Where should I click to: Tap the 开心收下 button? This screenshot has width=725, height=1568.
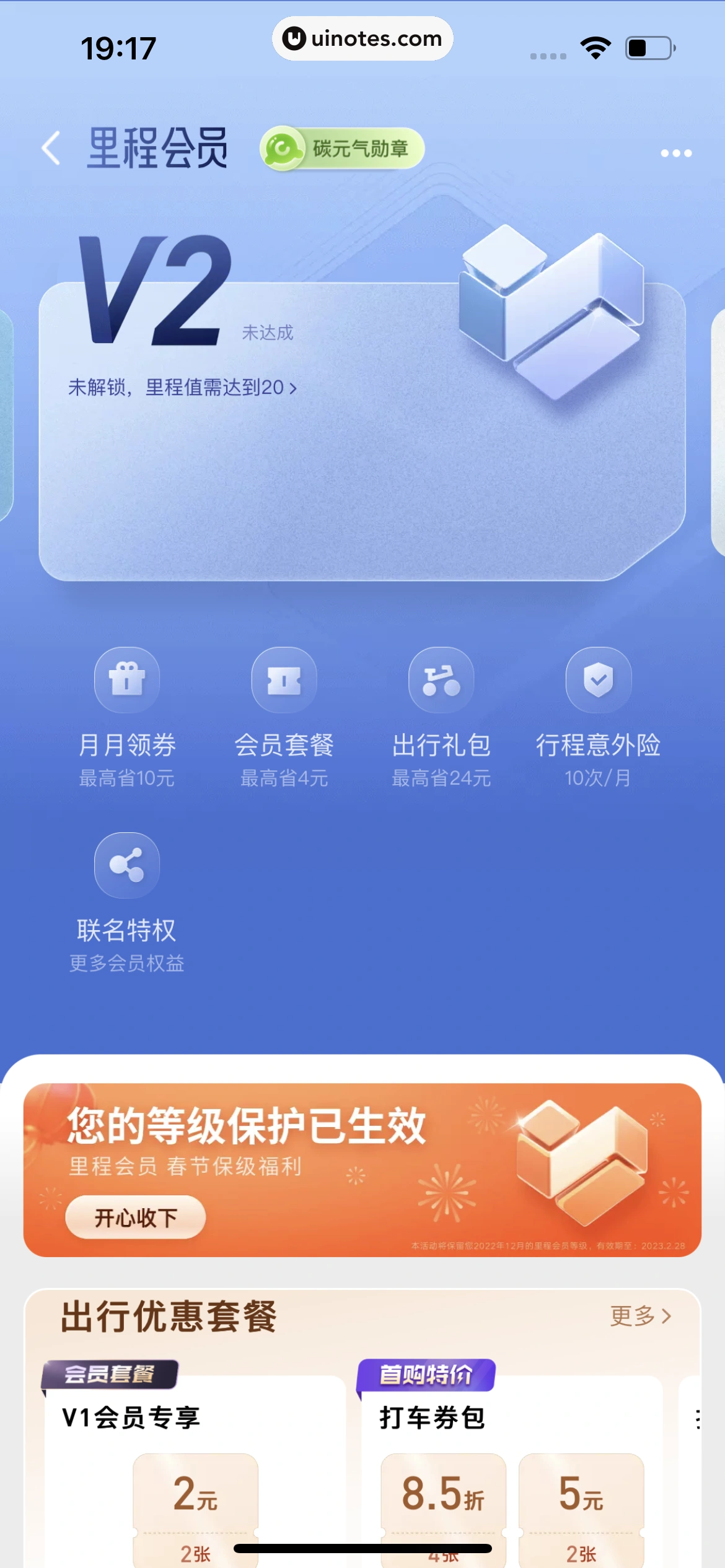135,1217
